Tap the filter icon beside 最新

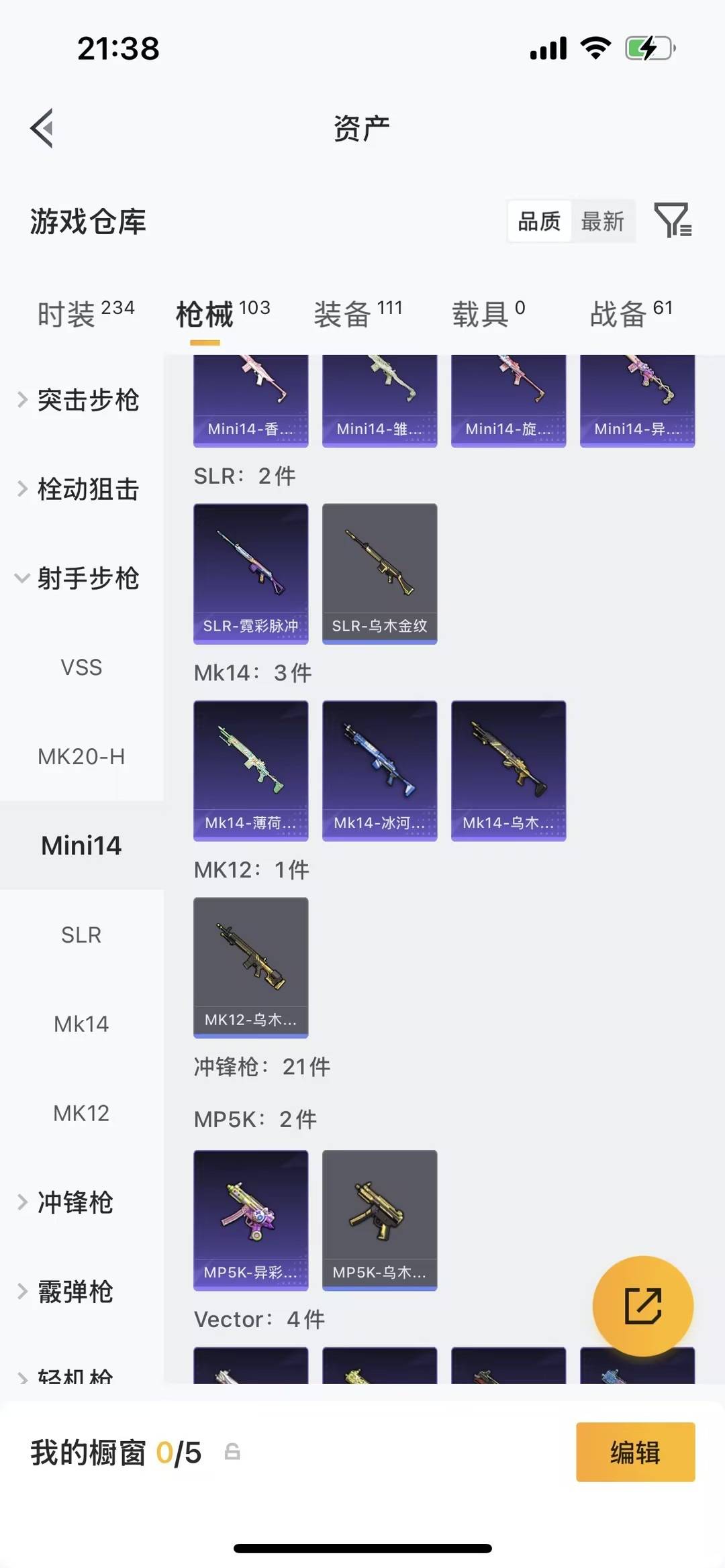[x=673, y=221]
